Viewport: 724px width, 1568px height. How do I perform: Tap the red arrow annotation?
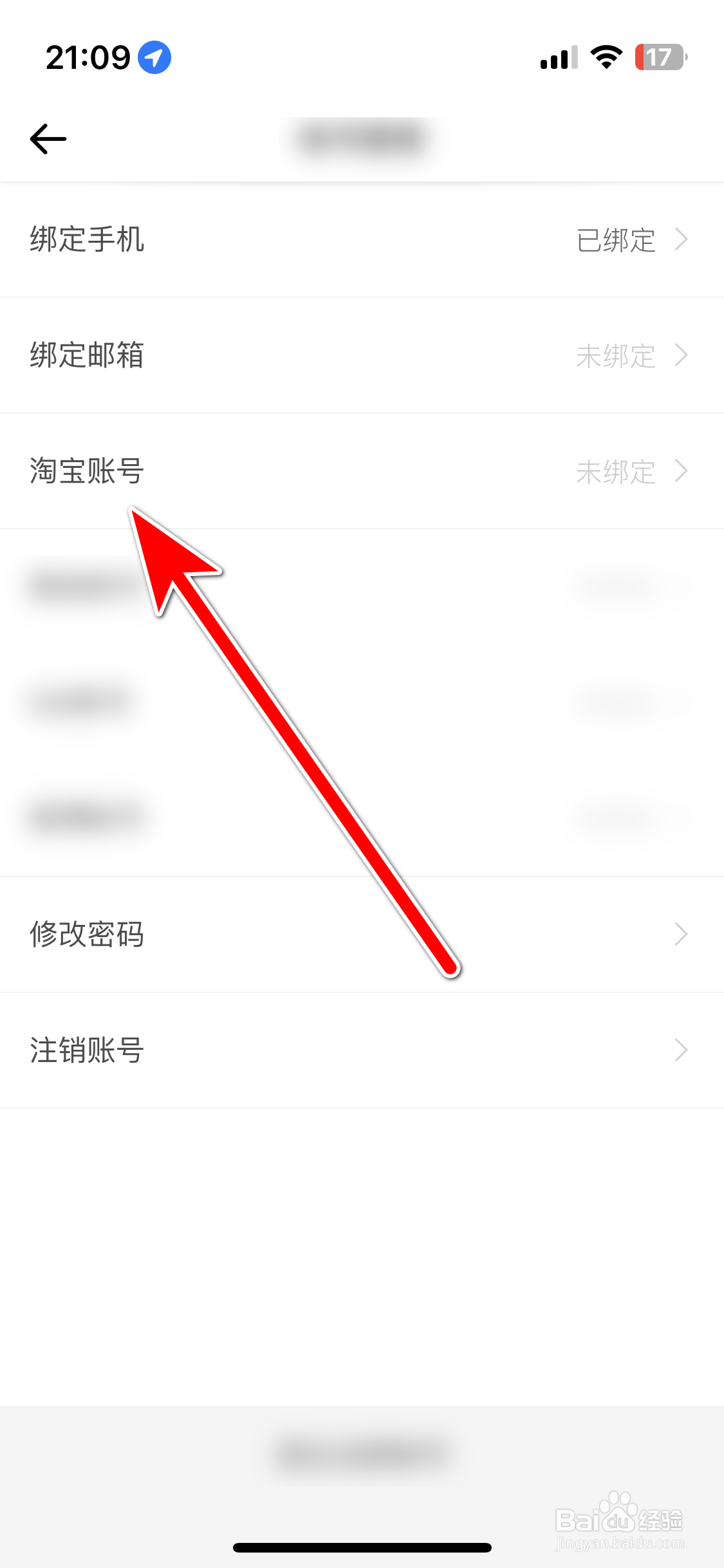(290, 740)
